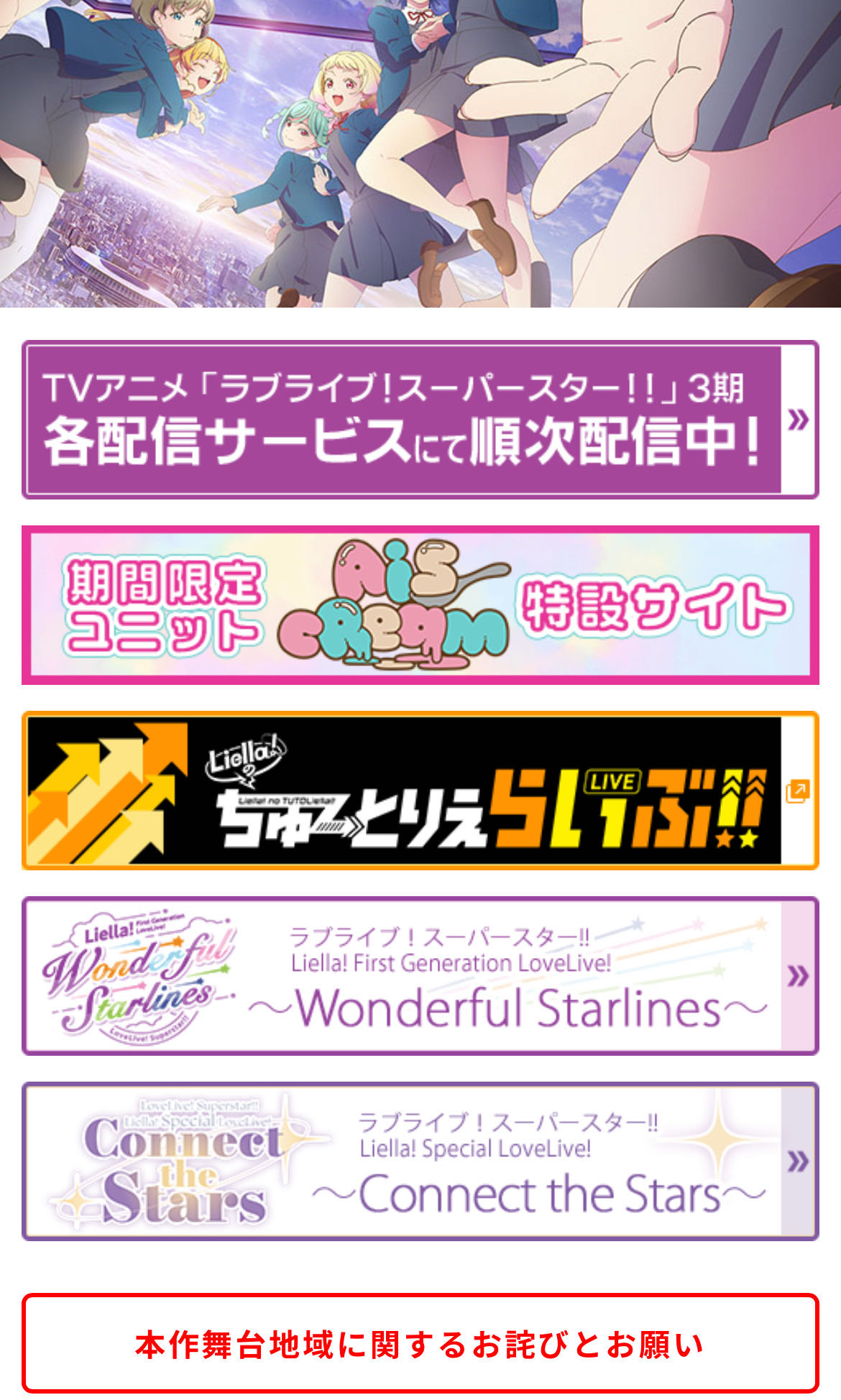Open the Liella! Tutorial Live banner

[x=420, y=791]
